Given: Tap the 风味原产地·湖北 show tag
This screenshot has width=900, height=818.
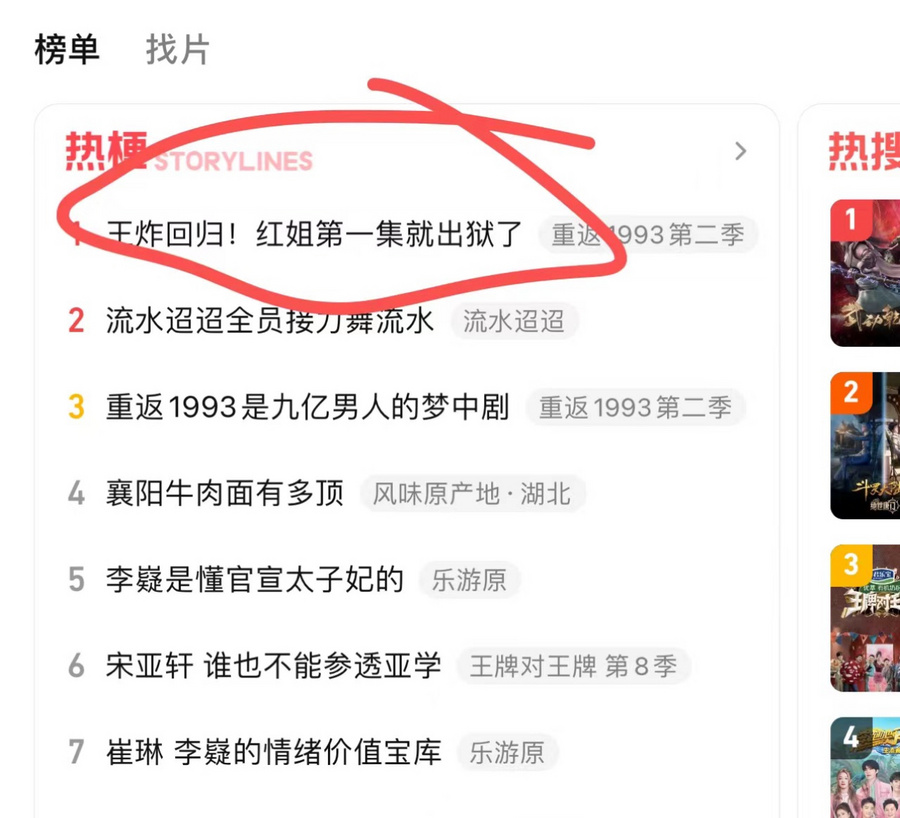Looking at the screenshot, I should [472, 493].
